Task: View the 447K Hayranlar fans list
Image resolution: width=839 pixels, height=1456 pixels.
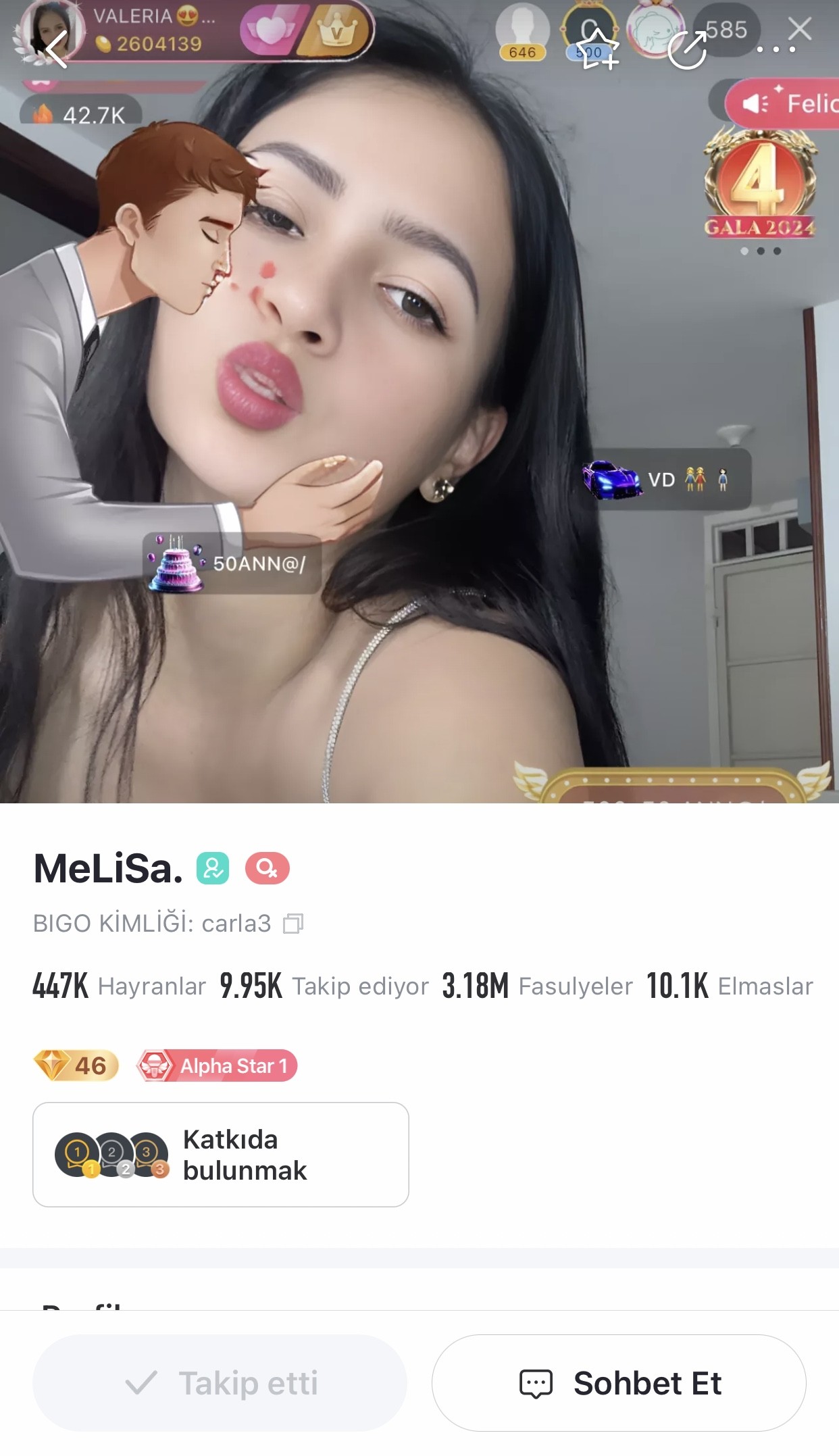Action: pos(119,986)
